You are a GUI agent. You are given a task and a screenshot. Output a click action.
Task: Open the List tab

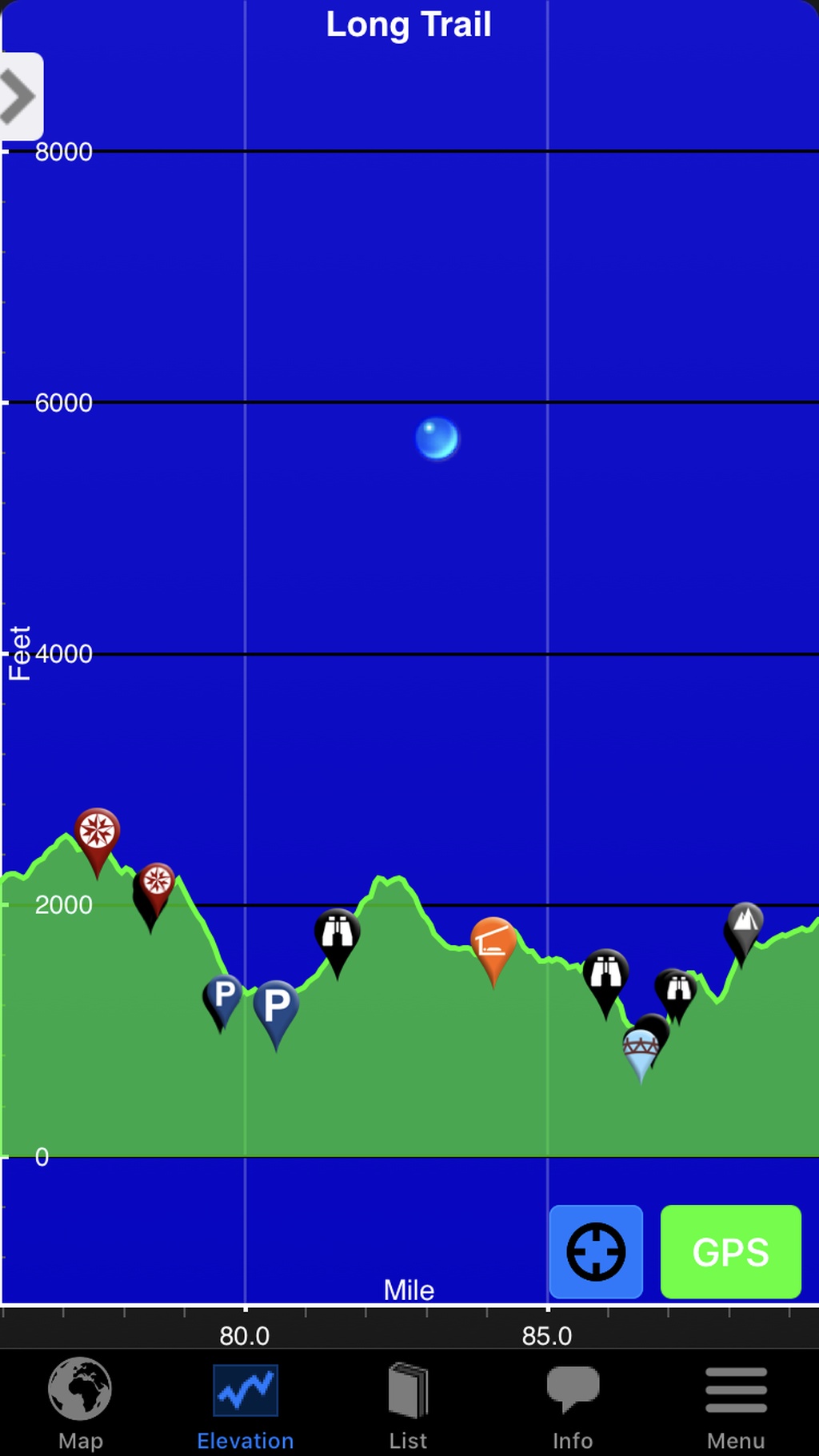(x=408, y=1404)
